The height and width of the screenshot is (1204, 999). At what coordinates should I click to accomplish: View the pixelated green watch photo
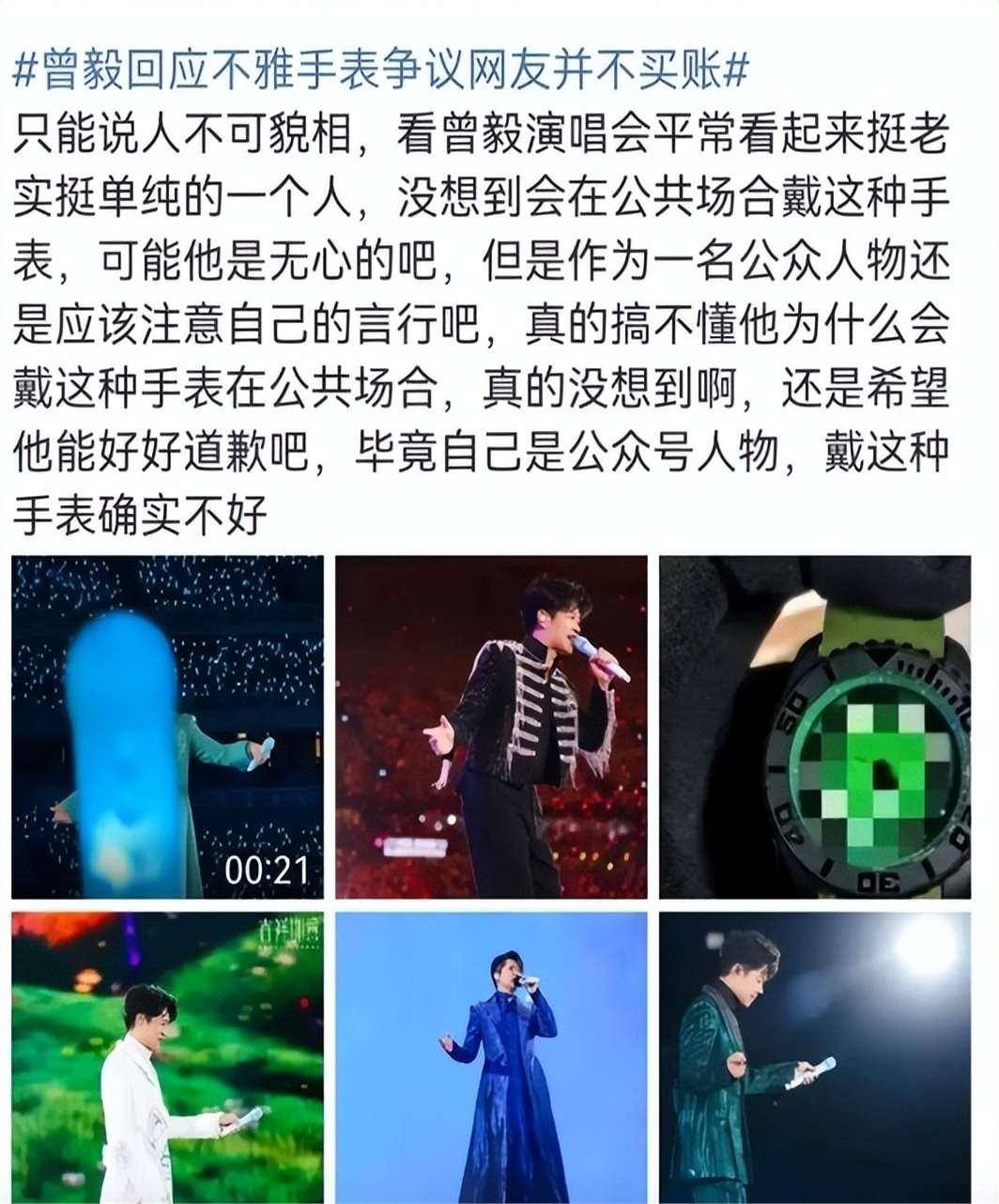[x=814, y=727]
